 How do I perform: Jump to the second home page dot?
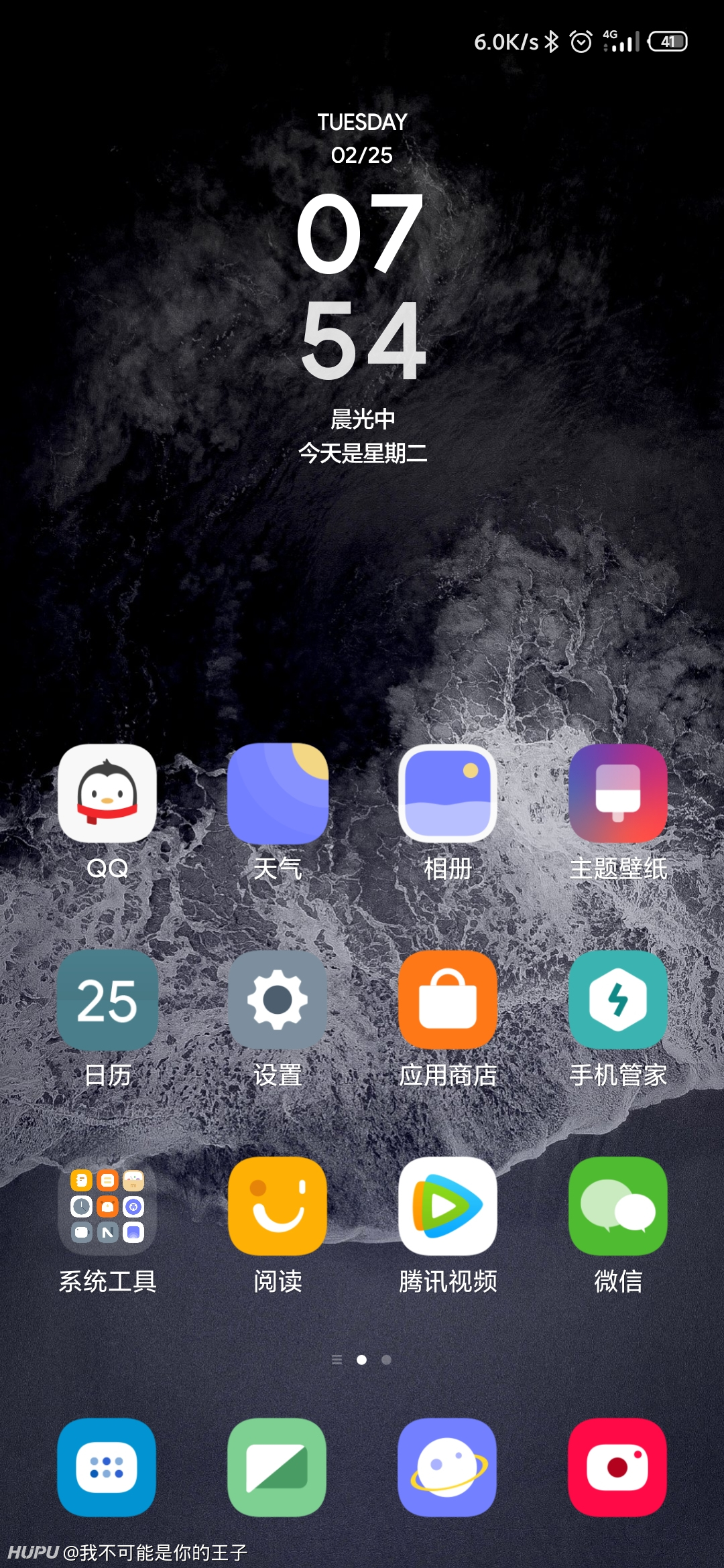[x=386, y=1360]
